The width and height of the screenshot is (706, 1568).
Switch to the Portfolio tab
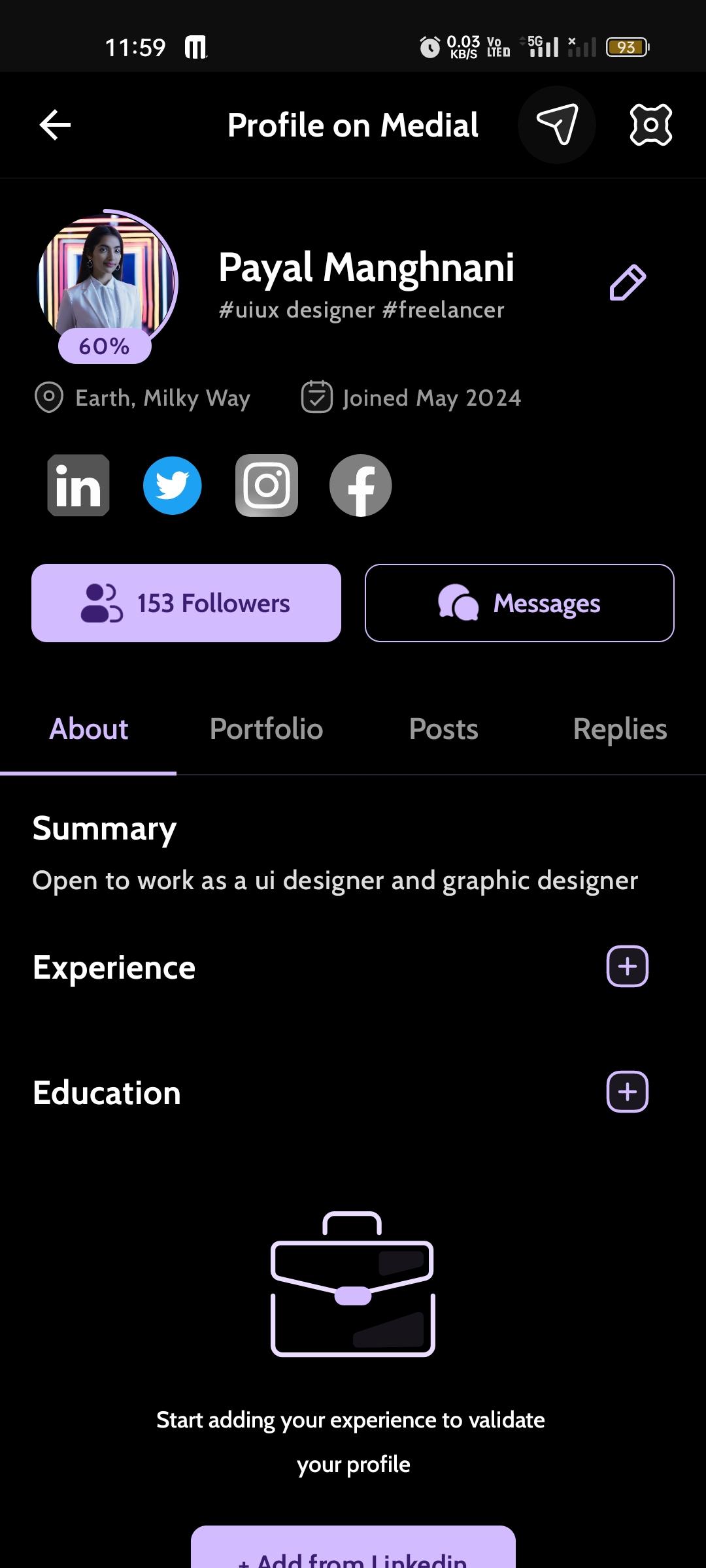[x=266, y=729]
